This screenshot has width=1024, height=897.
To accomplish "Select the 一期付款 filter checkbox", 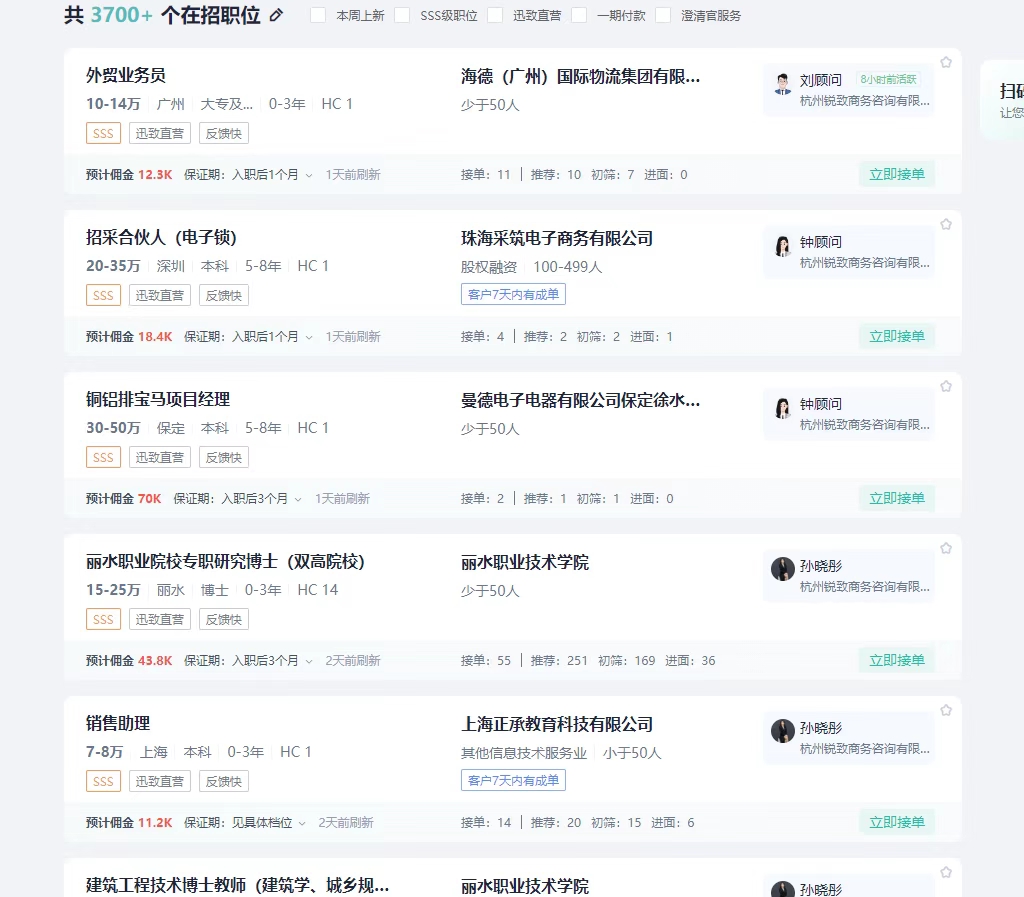I will point(579,16).
